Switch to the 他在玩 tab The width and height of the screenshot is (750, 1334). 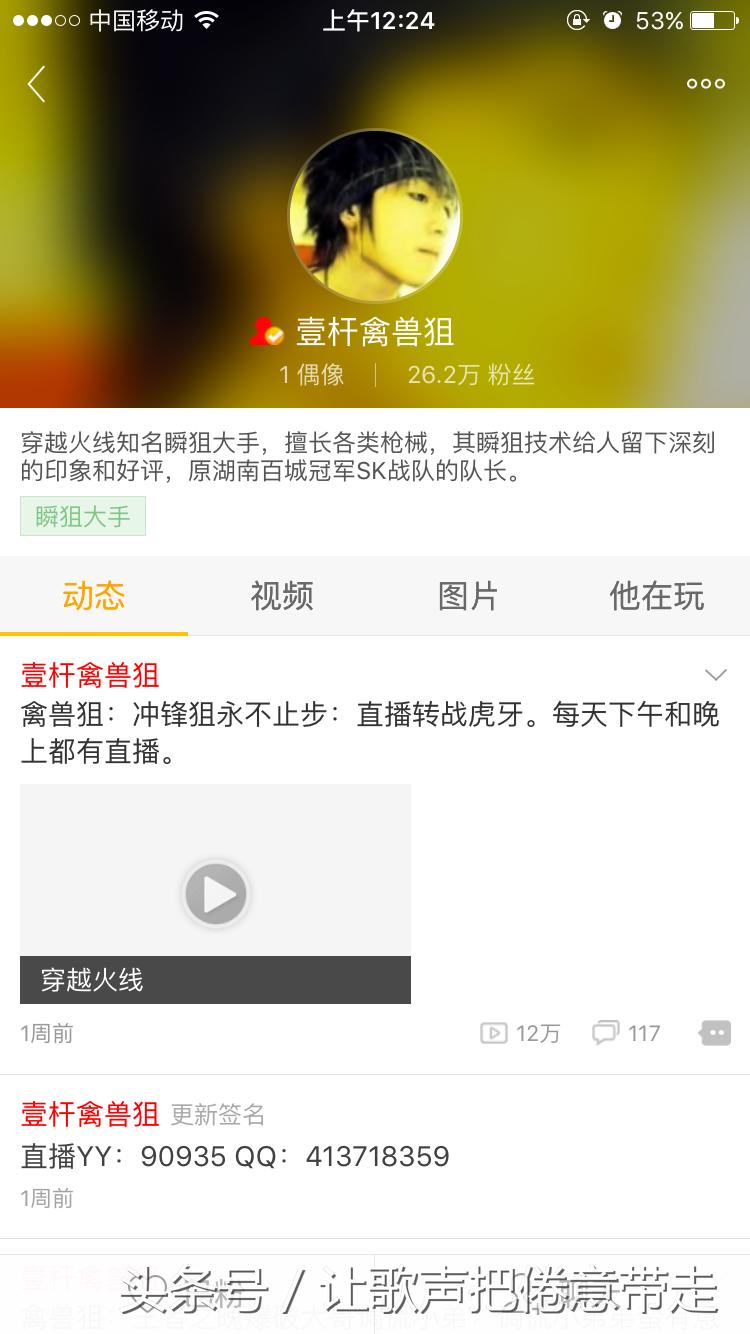[x=657, y=596]
